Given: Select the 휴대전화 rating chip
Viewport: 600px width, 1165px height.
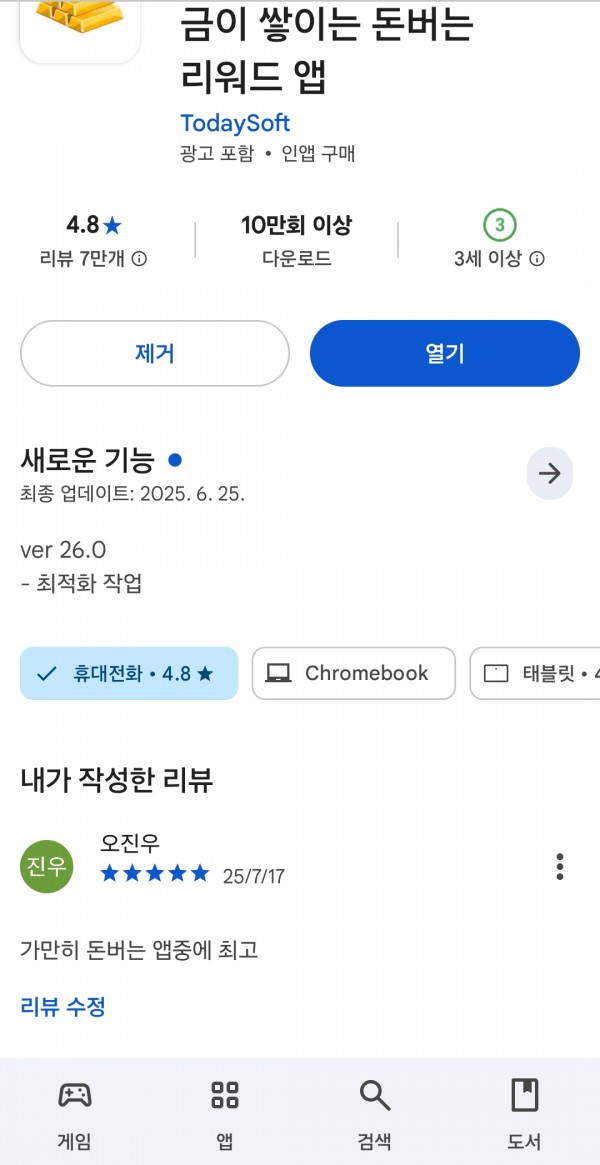Looking at the screenshot, I should click(x=129, y=673).
